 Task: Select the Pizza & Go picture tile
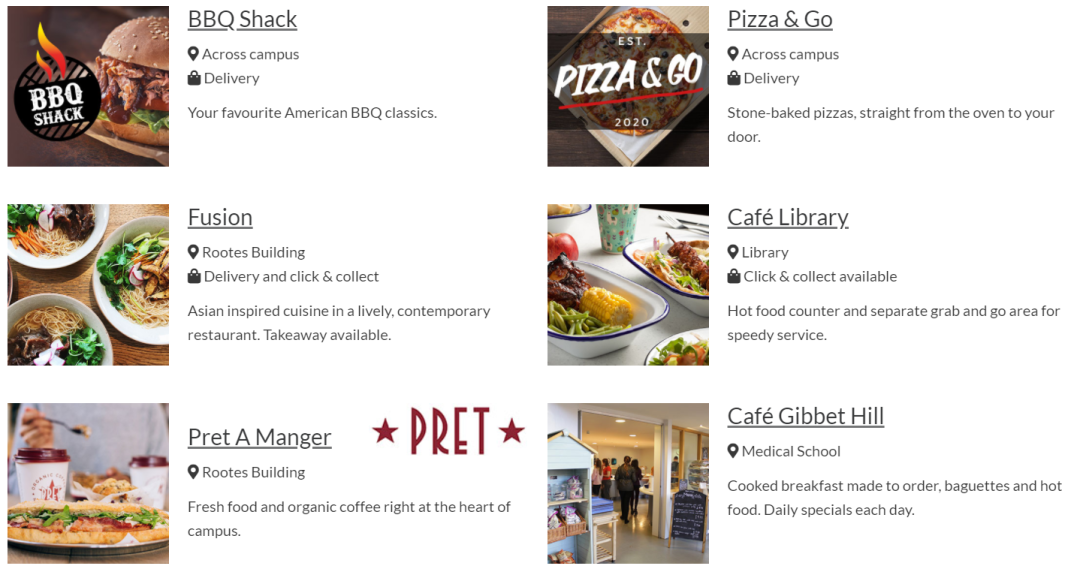pos(627,86)
